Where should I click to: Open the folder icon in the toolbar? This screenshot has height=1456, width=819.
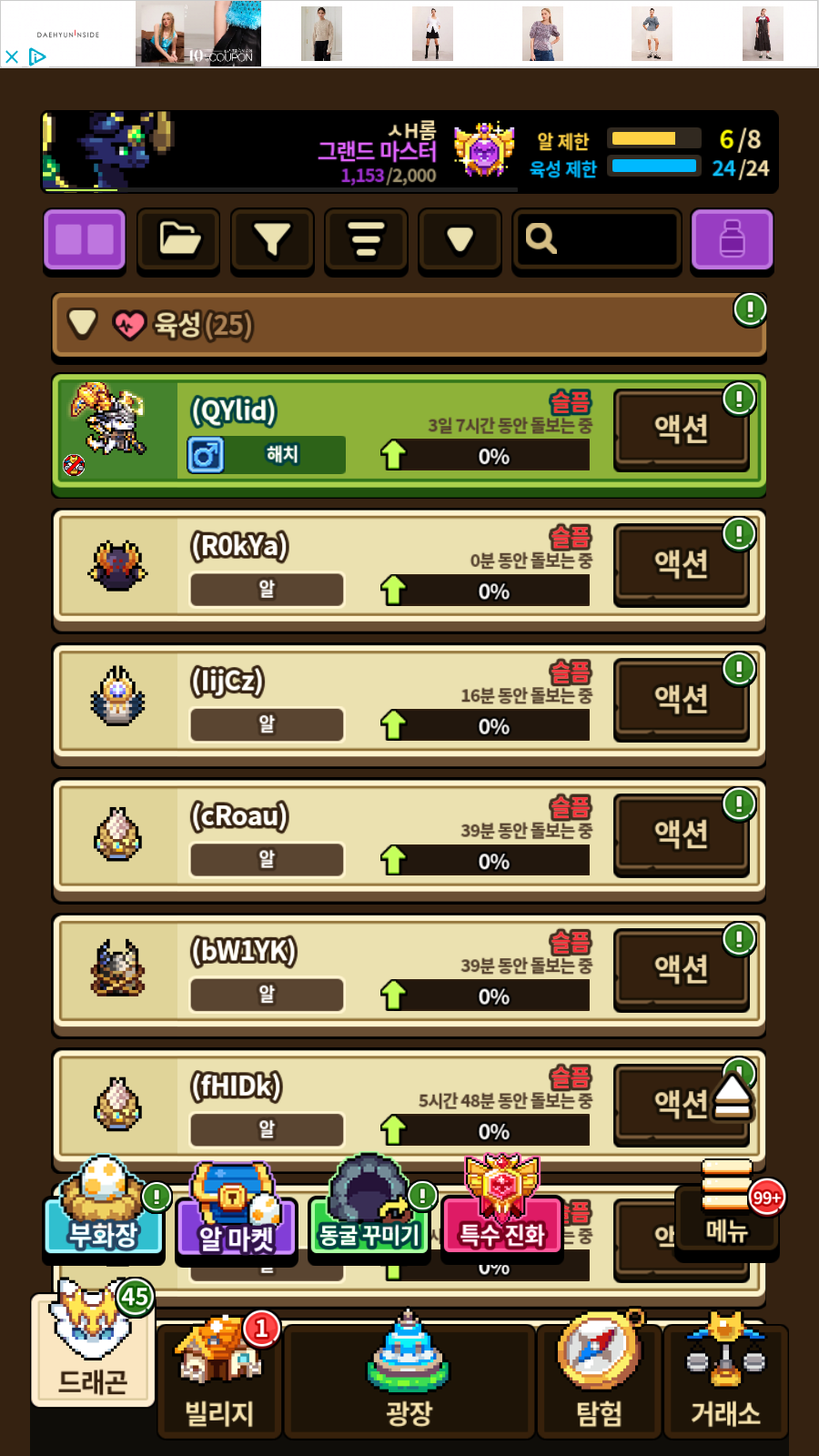pyautogui.click(x=179, y=239)
